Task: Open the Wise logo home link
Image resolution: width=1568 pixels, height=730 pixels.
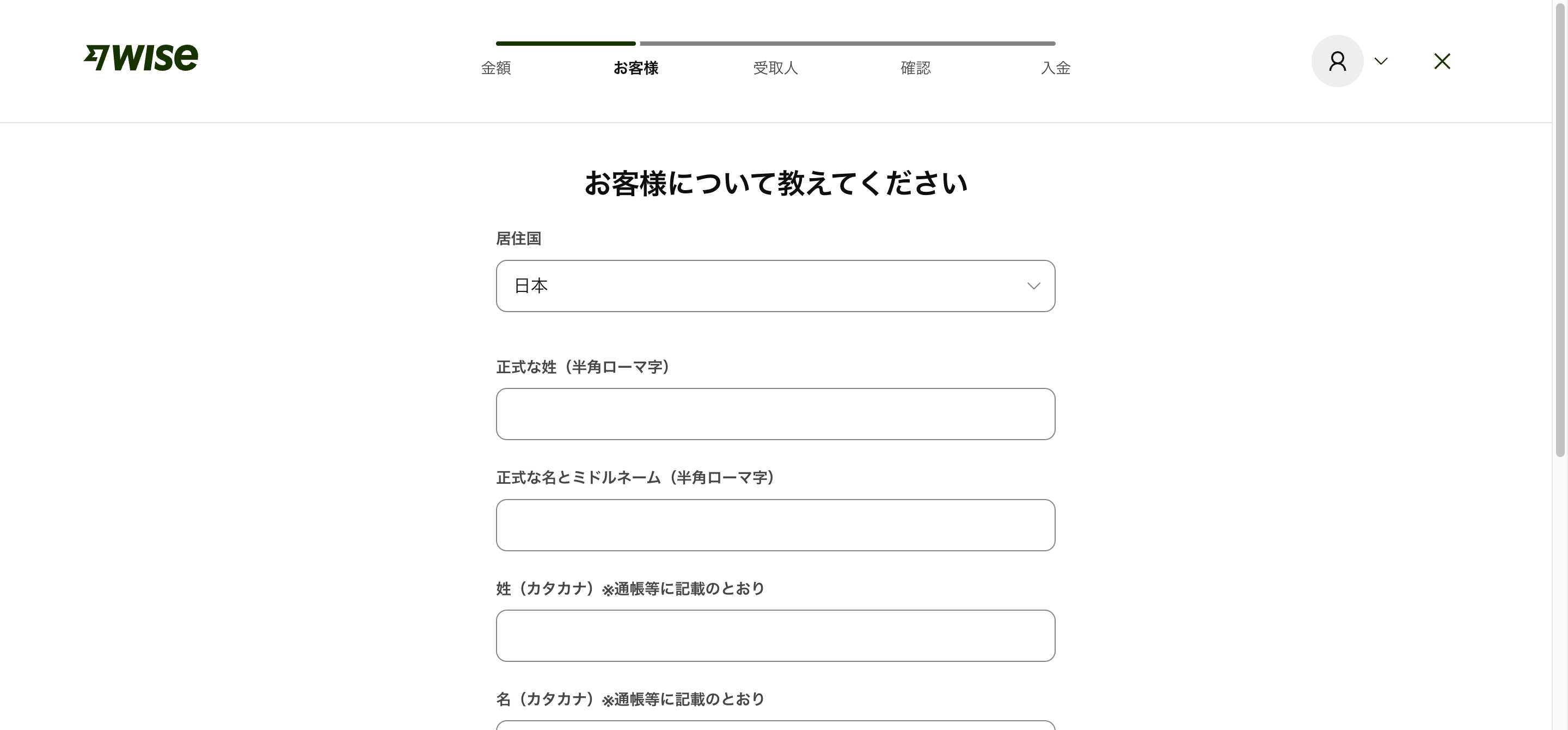Action: (x=141, y=58)
